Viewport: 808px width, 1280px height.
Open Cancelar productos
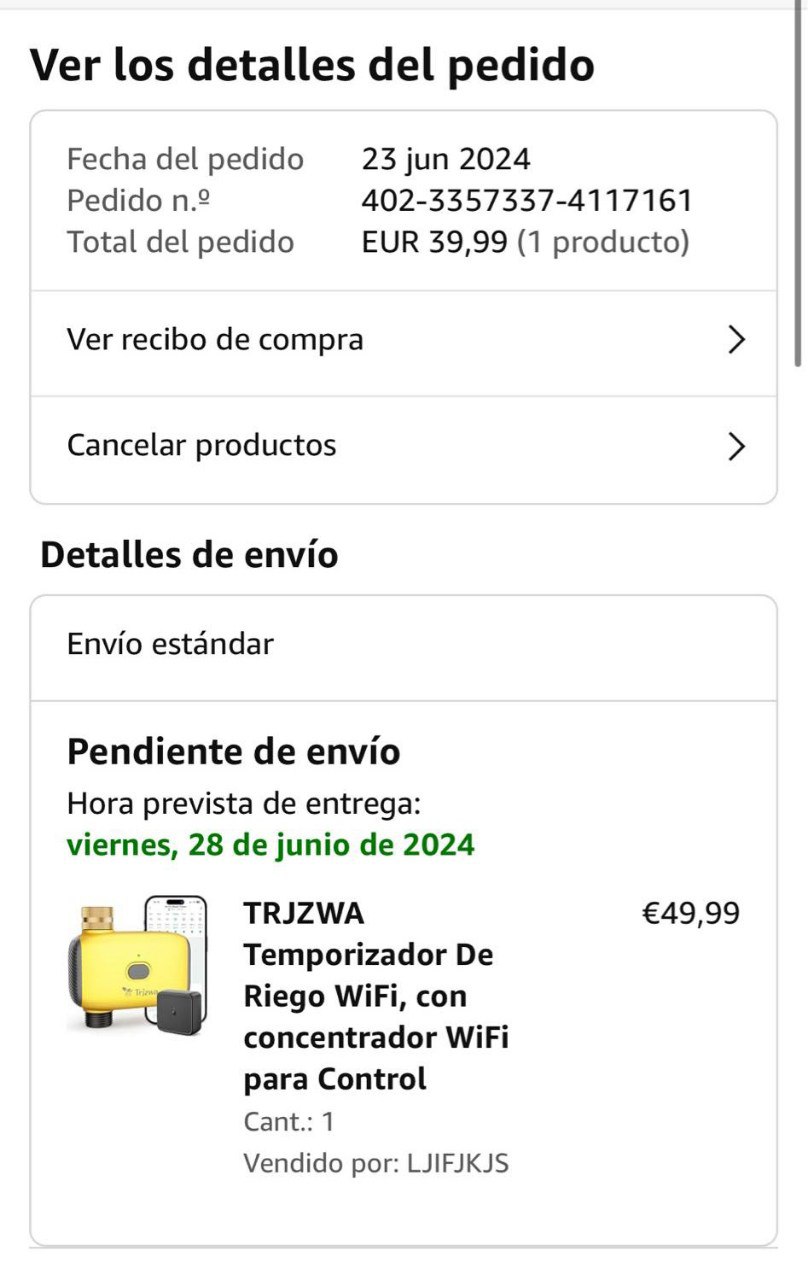(x=403, y=445)
